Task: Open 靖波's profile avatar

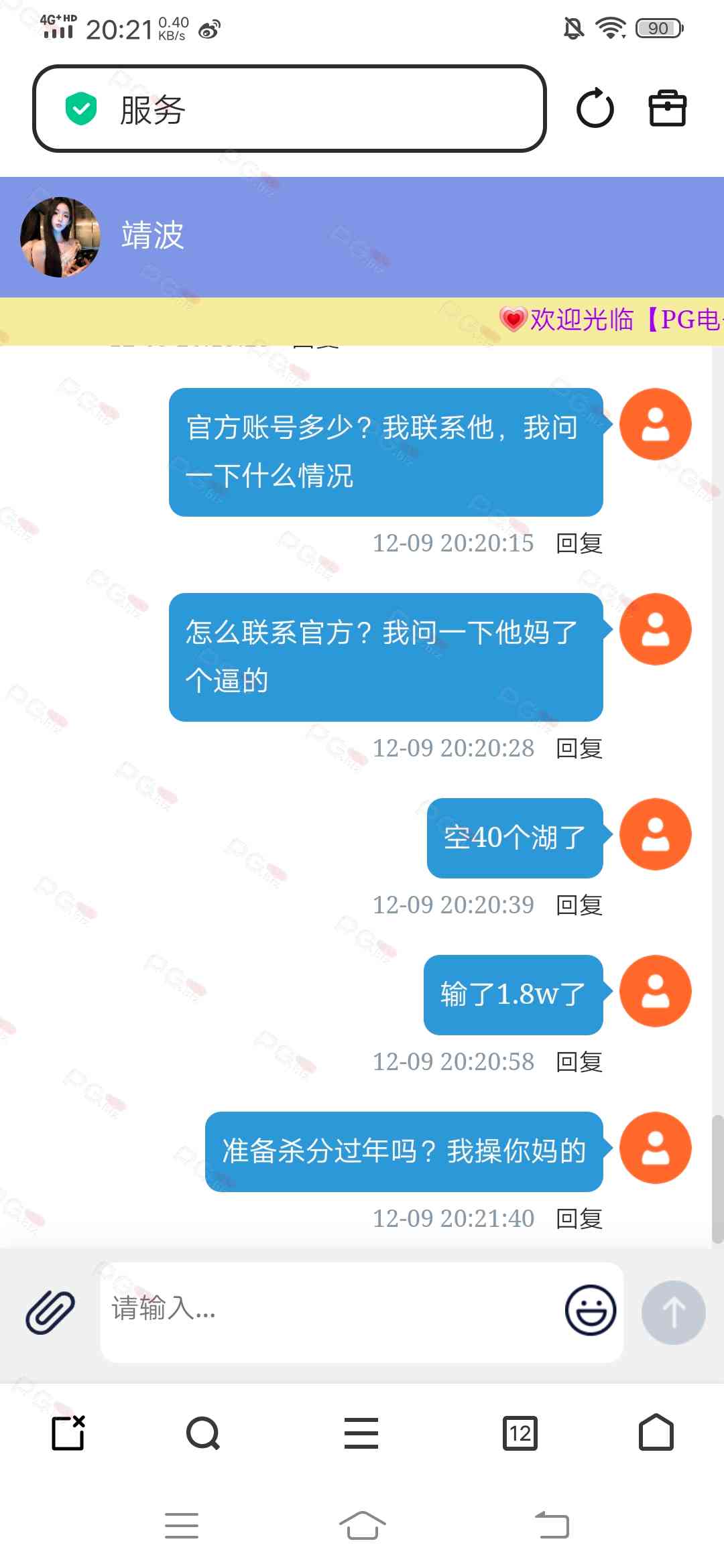Action: click(x=60, y=237)
